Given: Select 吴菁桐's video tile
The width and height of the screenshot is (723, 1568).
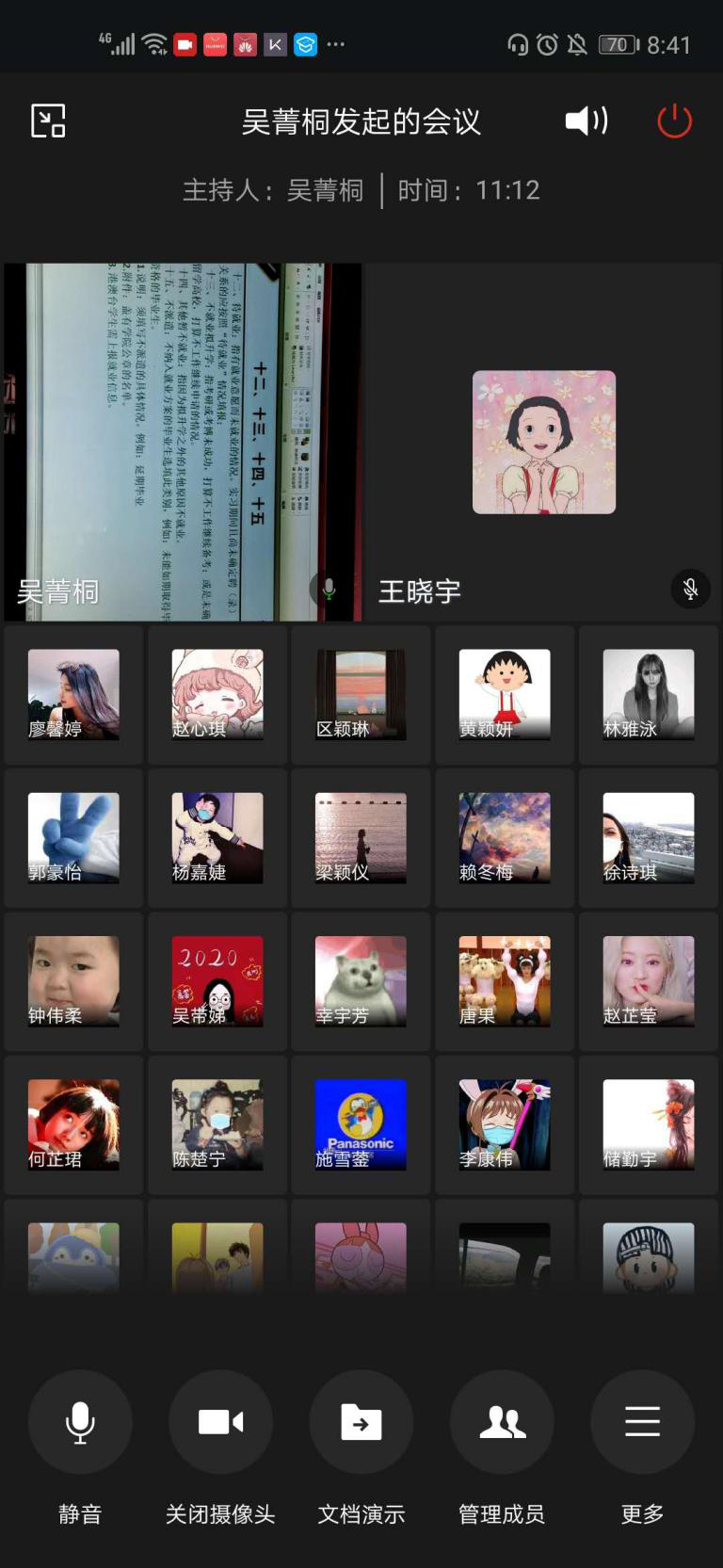Looking at the screenshot, I should pyautogui.click(x=183, y=443).
